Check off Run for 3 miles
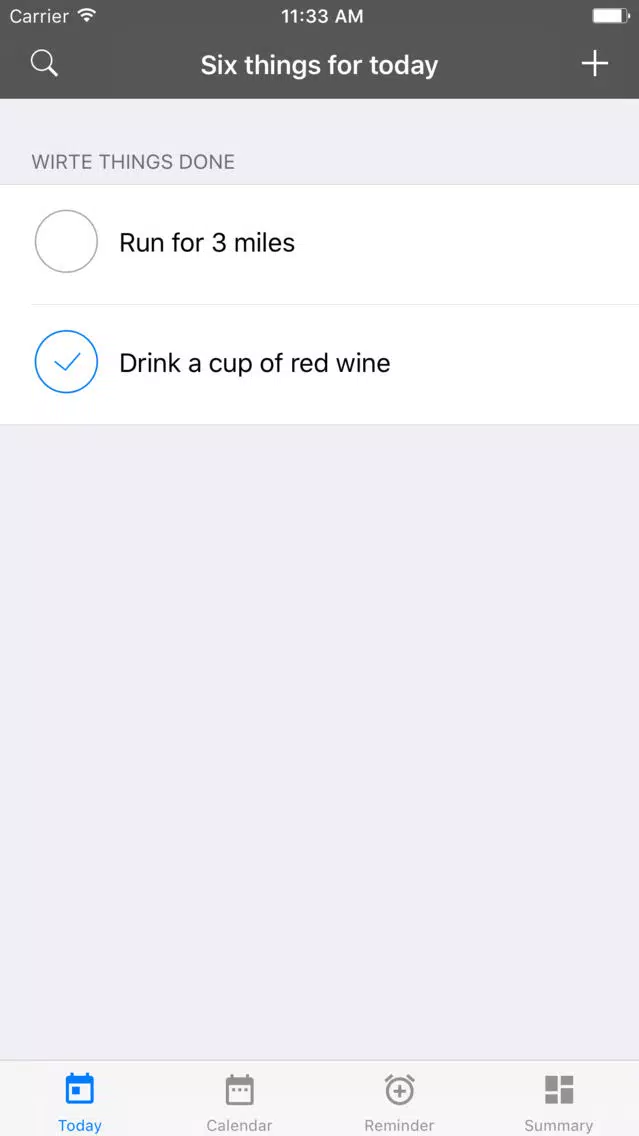 (x=66, y=241)
